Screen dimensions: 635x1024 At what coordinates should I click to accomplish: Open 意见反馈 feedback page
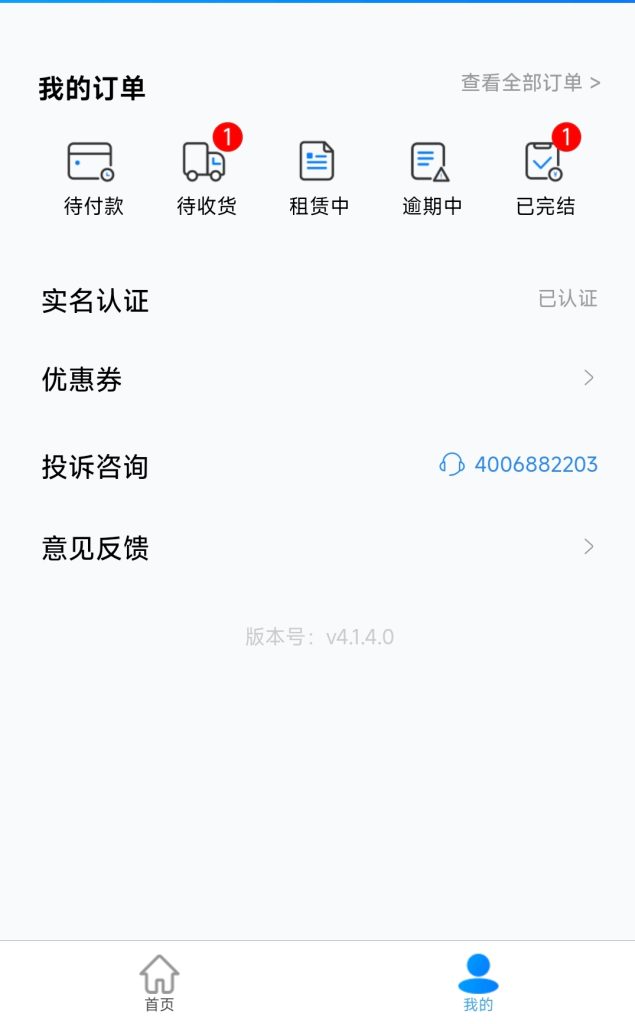pyautogui.click(x=318, y=547)
